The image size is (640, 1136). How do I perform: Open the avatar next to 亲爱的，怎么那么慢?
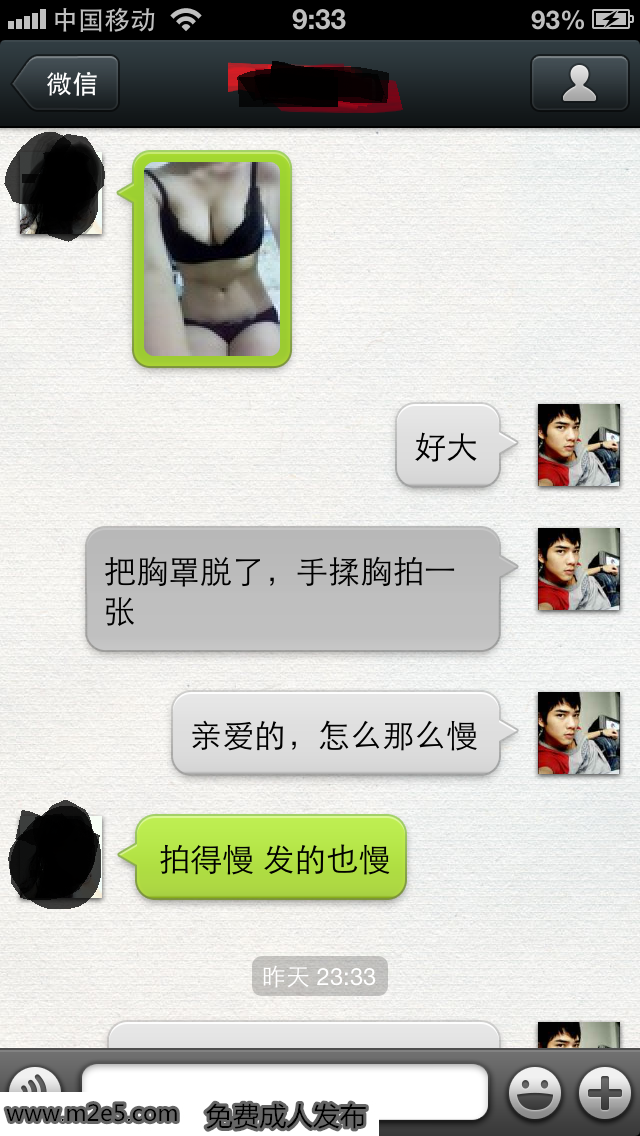point(578,733)
